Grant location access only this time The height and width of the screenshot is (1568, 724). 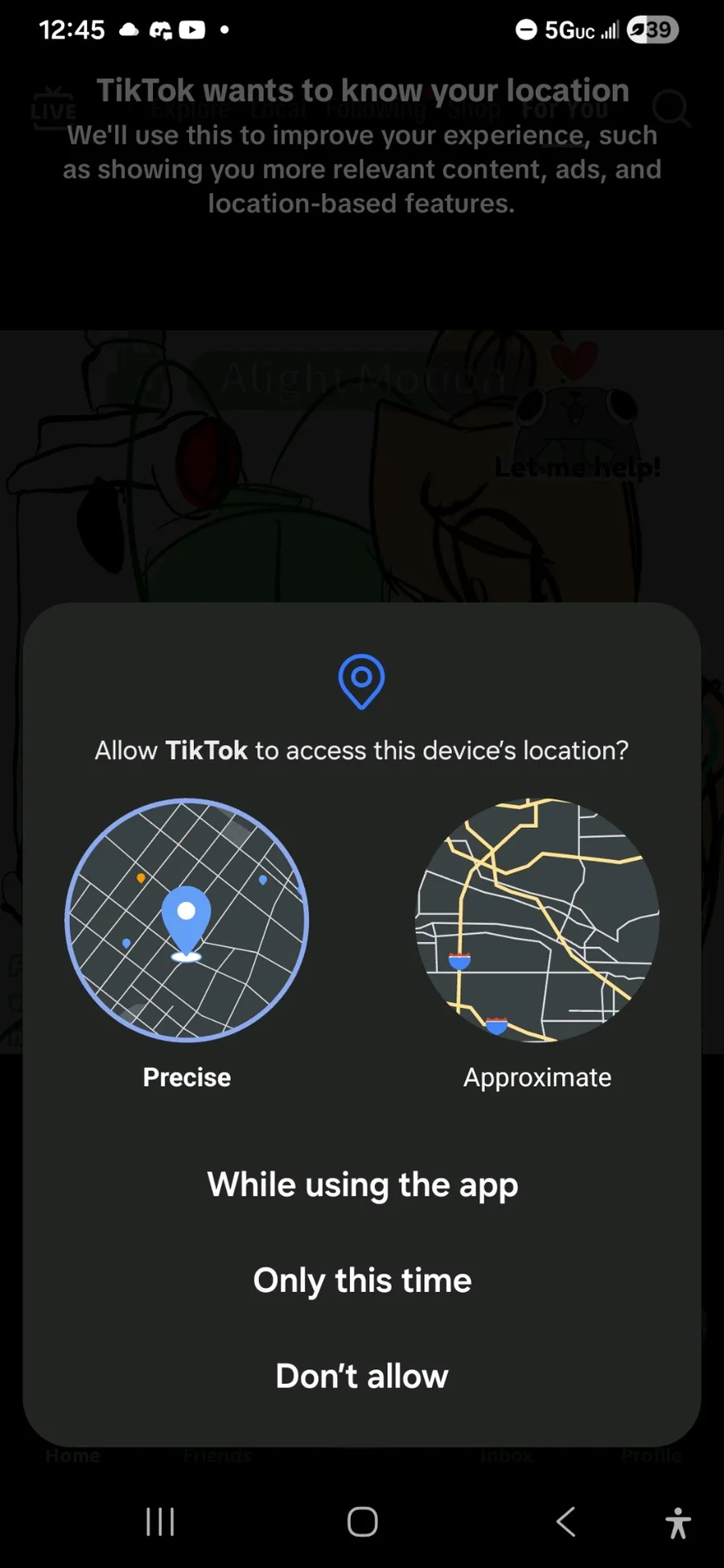pyautogui.click(x=362, y=1280)
